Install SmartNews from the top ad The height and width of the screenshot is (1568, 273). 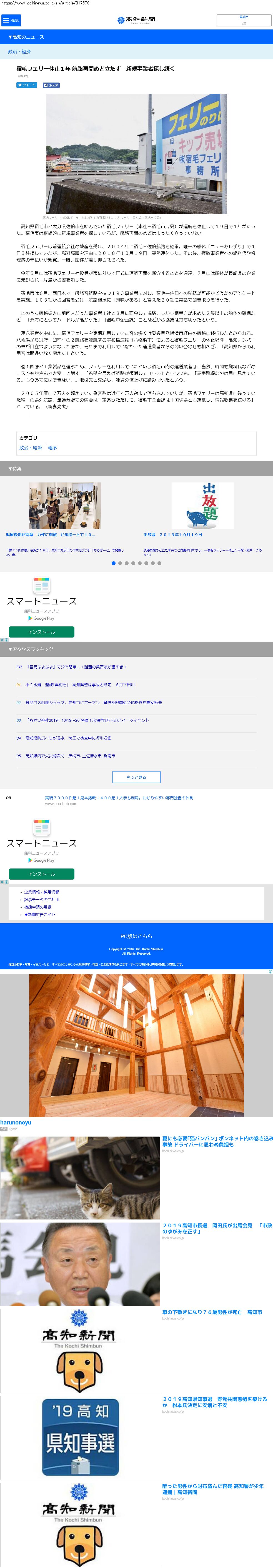click(x=41, y=632)
